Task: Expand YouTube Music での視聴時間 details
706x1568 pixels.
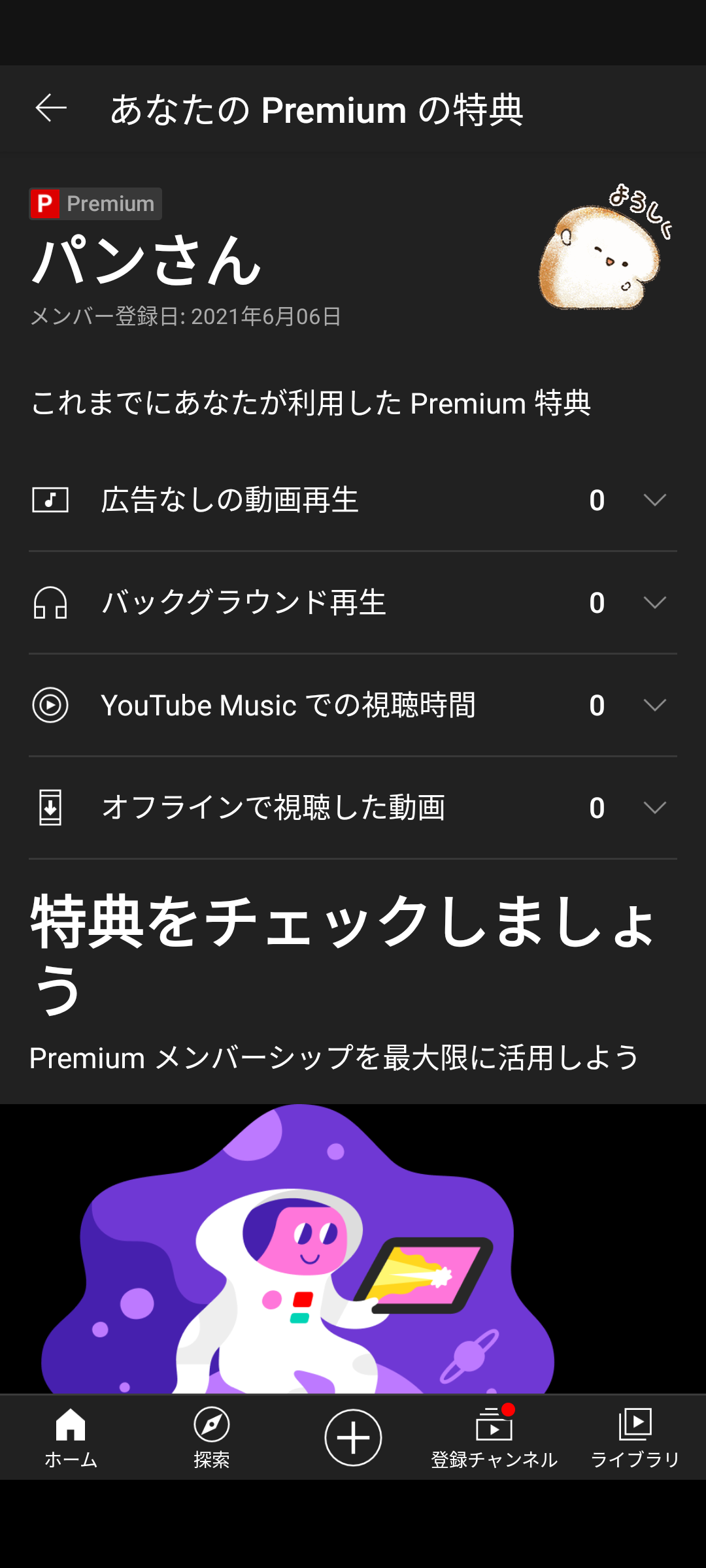Action: pos(654,705)
